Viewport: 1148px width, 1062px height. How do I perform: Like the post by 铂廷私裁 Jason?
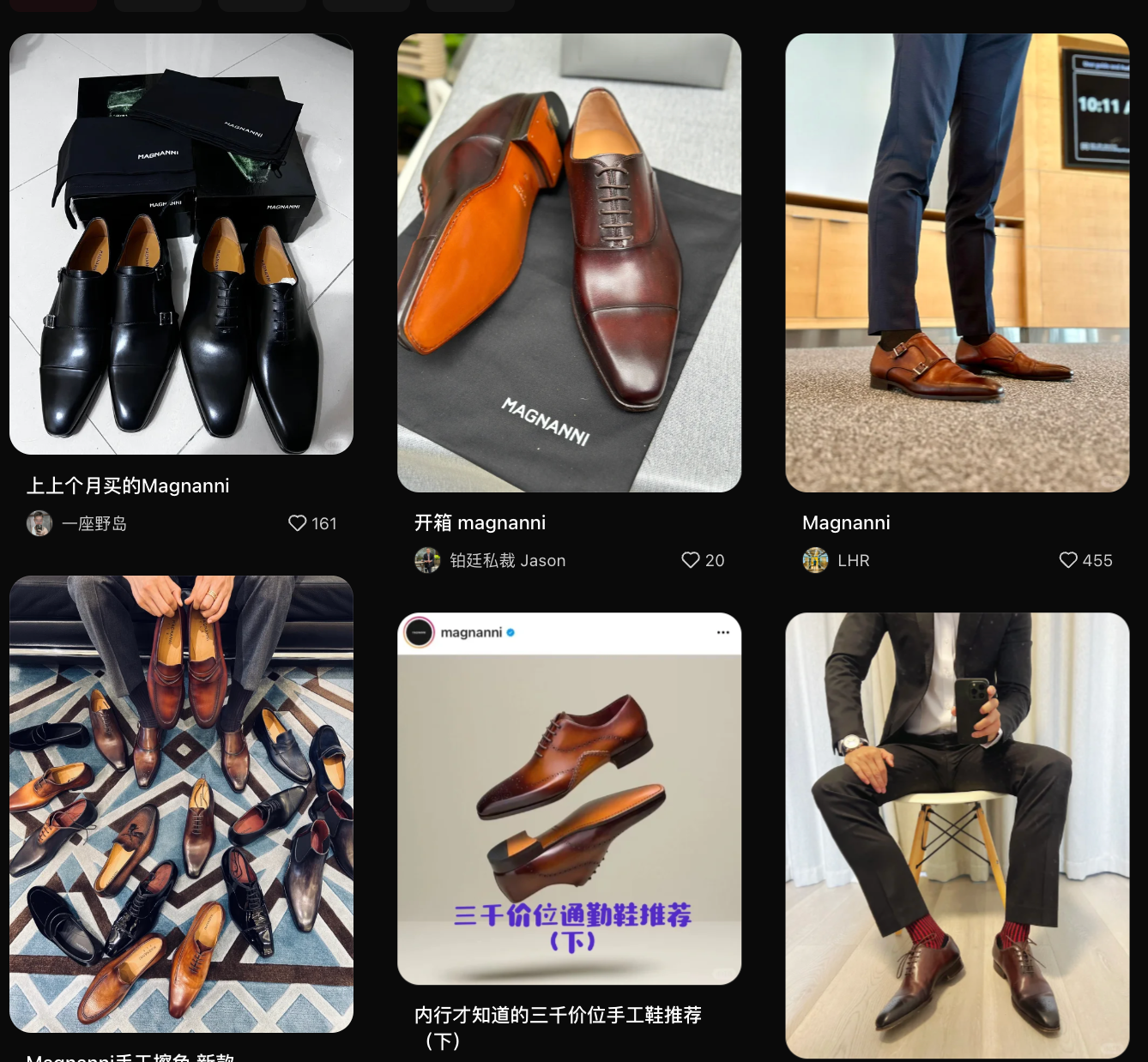click(x=691, y=560)
